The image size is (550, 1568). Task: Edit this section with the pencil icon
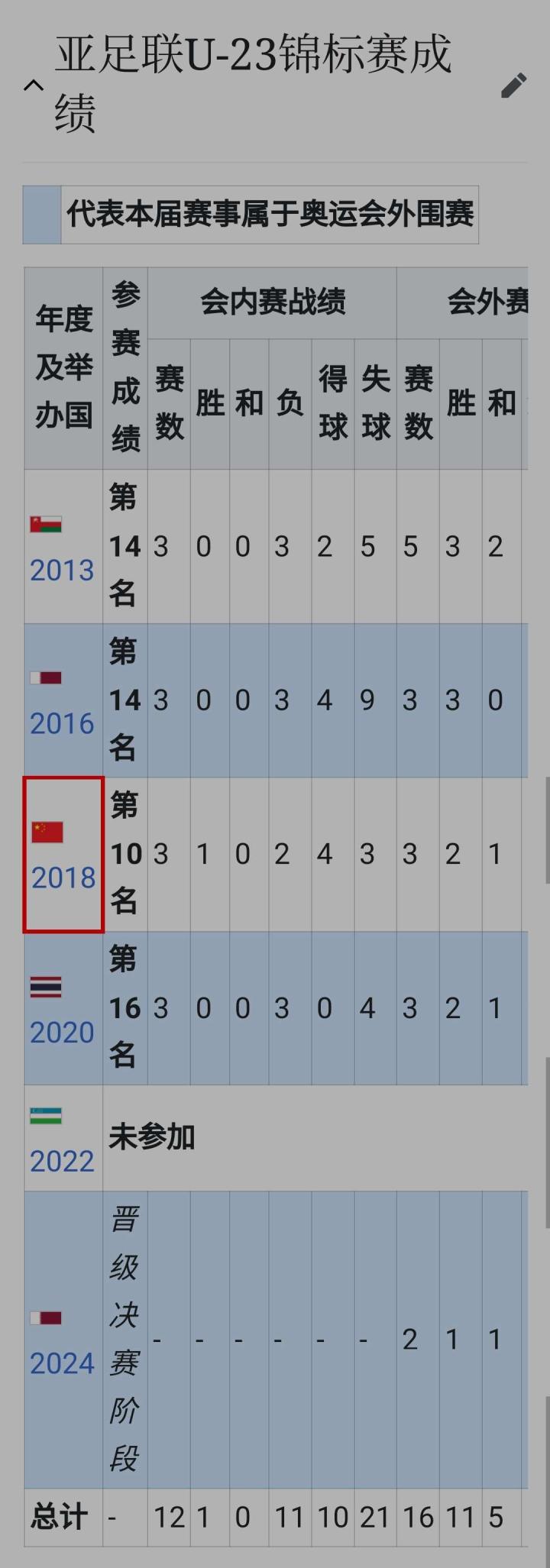click(x=513, y=86)
